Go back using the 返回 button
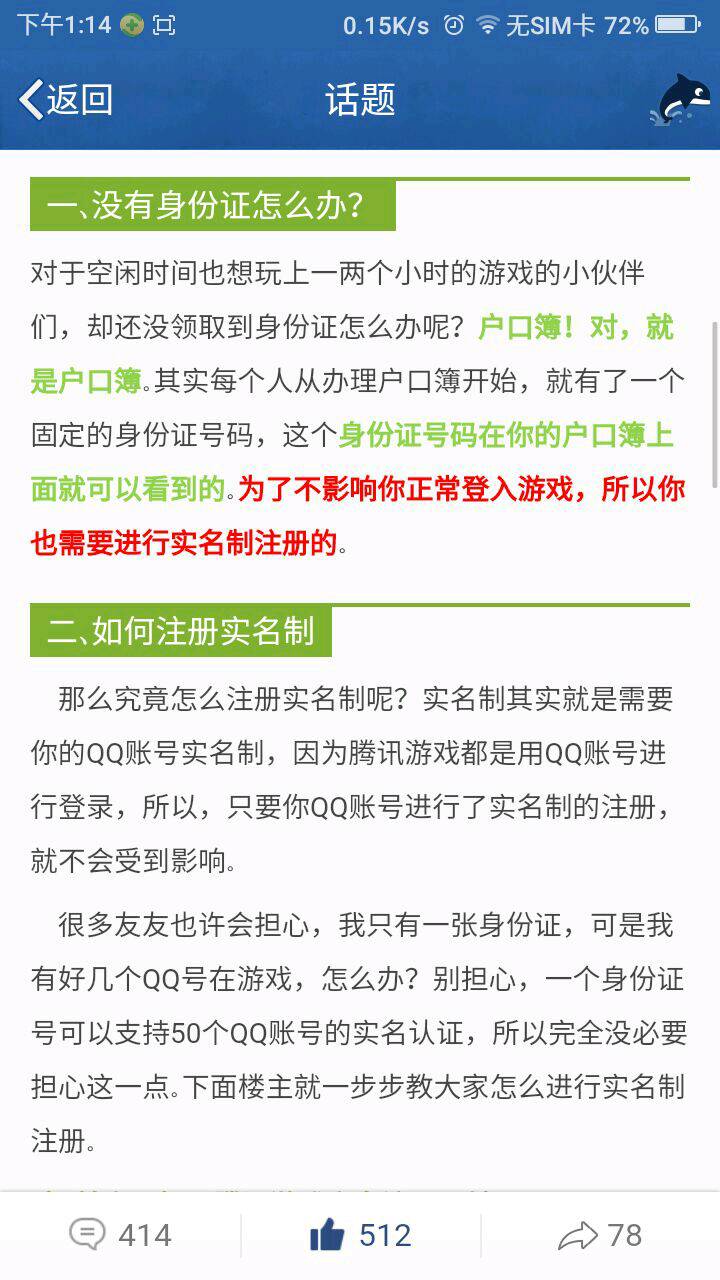Viewport: 720px width, 1280px height. click(x=66, y=99)
